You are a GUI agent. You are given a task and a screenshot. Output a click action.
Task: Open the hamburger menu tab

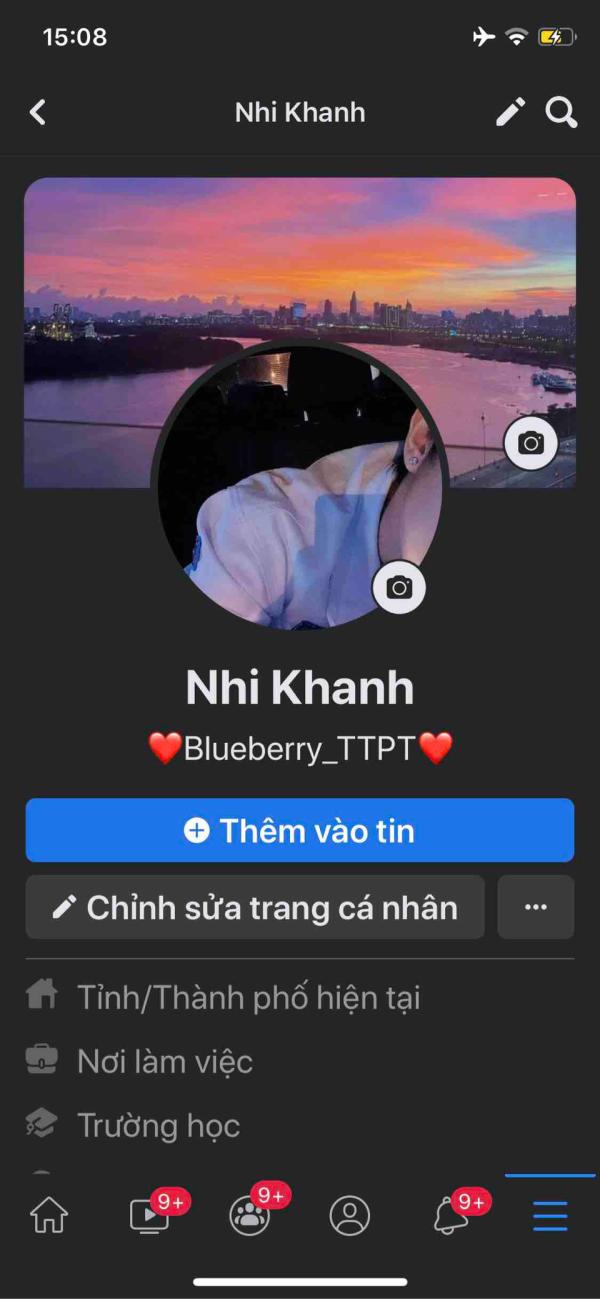[x=550, y=1216]
